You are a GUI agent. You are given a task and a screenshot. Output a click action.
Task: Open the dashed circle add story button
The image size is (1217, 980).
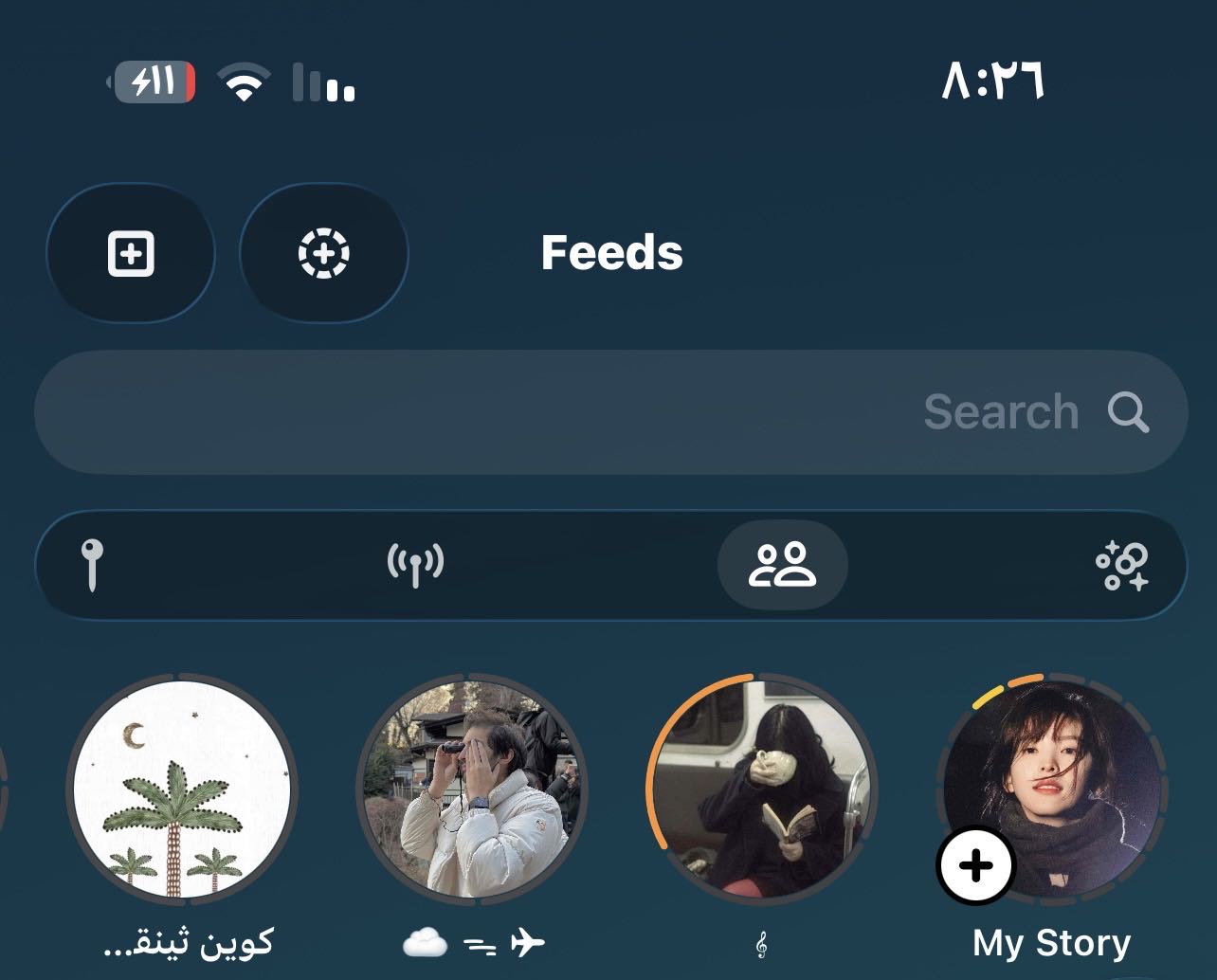click(x=324, y=253)
